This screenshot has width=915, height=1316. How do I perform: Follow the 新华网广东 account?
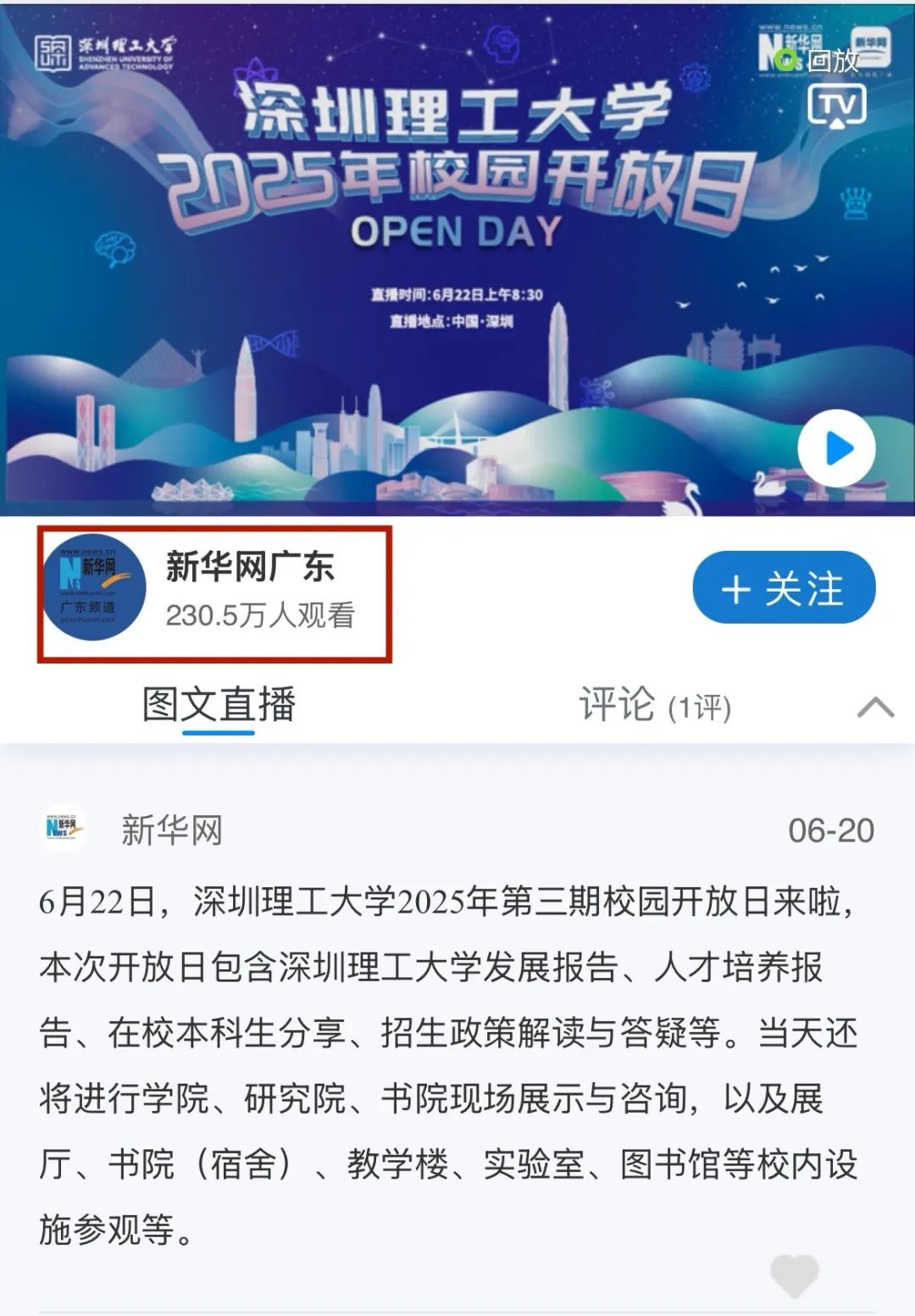click(783, 587)
